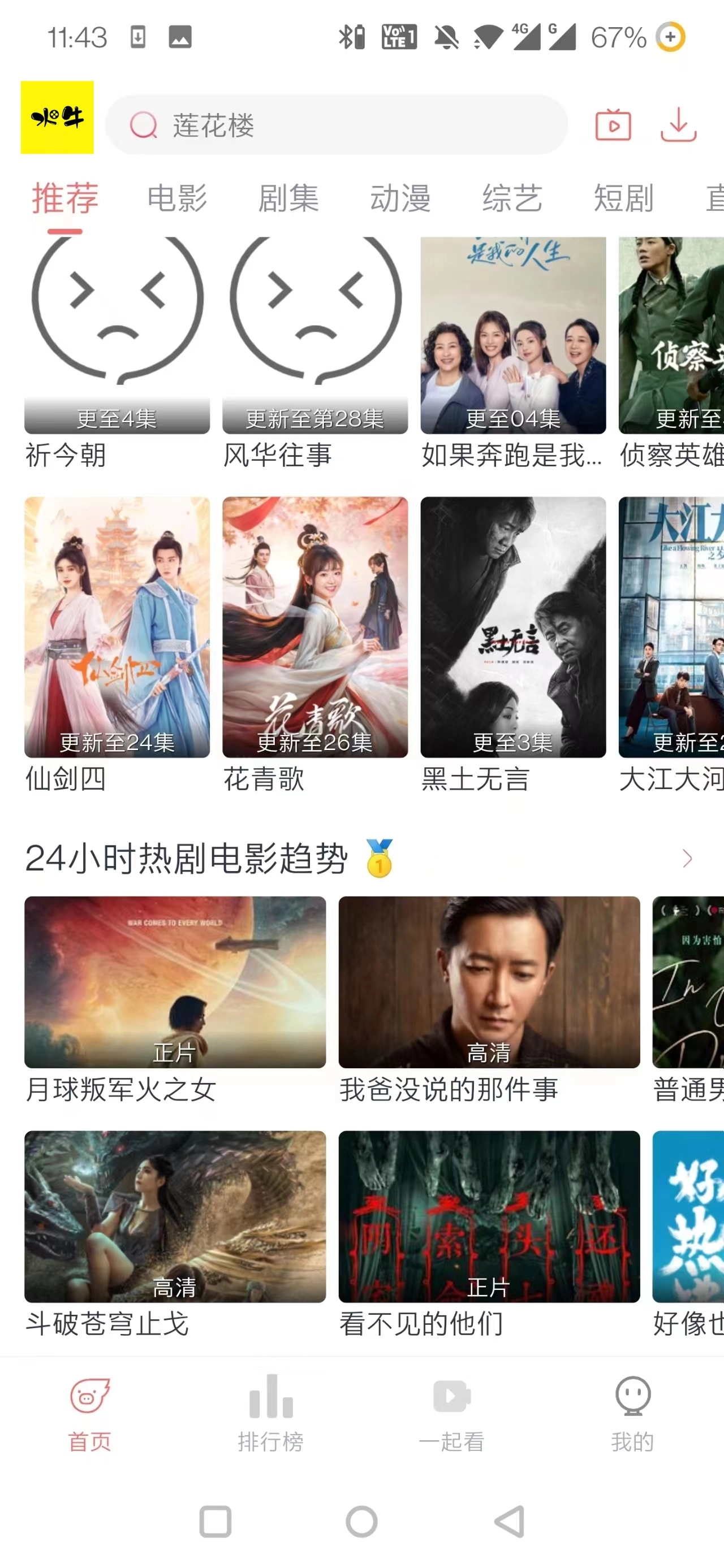
Task: Open the movie 看不见的他们
Action: pyautogui.click(x=489, y=1216)
